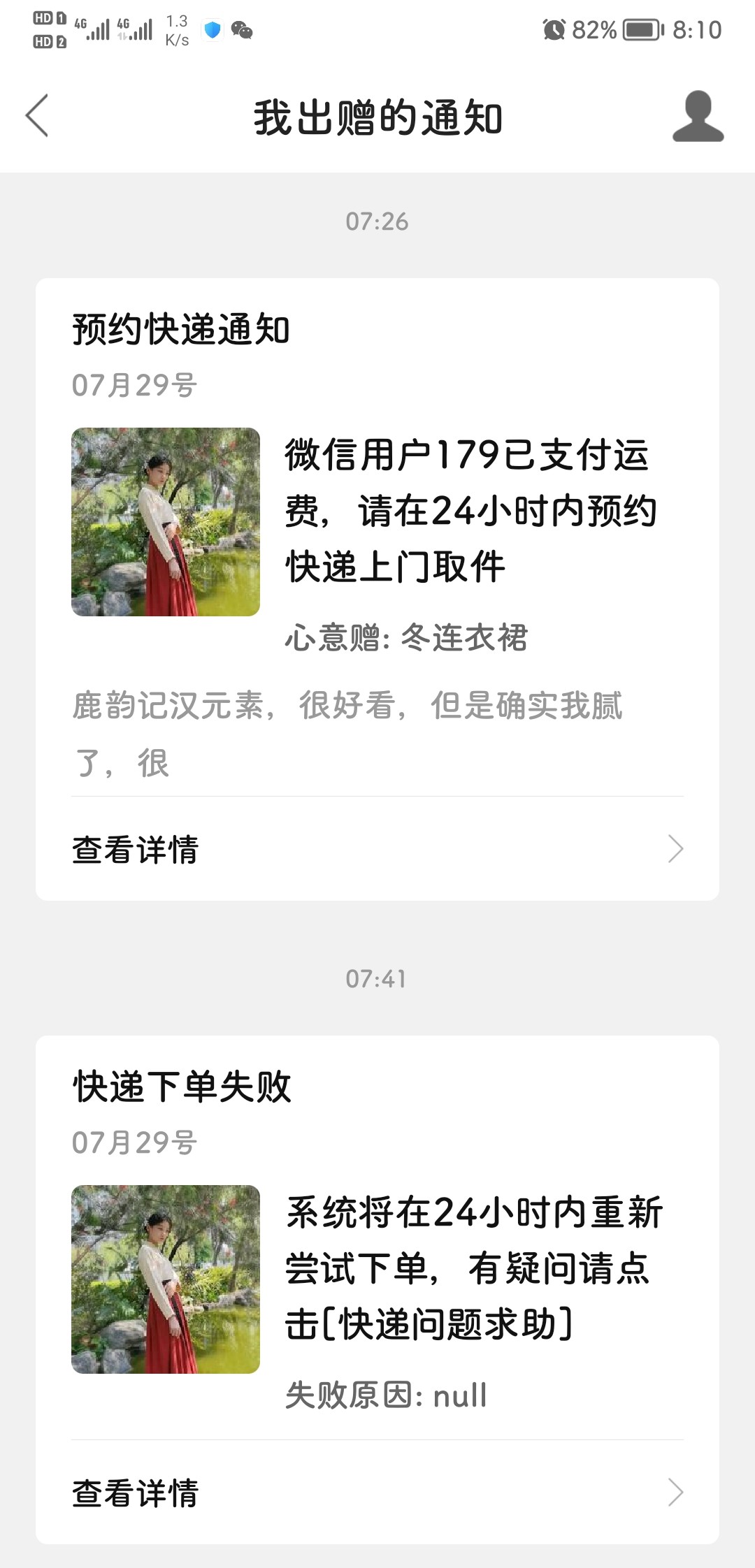Open 查看详情 under 快递下单失败
This screenshot has height=1568, width=755.
[377, 1493]
